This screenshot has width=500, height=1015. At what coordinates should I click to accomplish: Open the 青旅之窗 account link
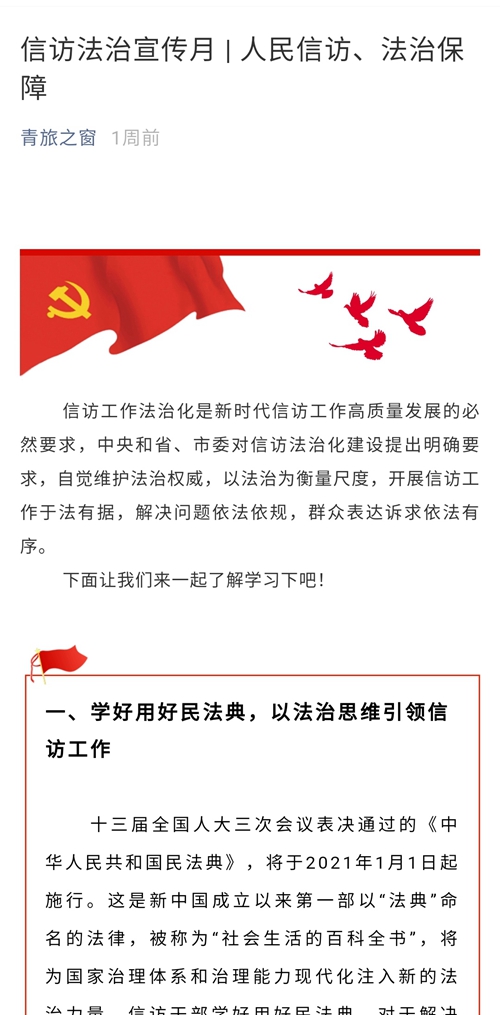pos(58,137)
